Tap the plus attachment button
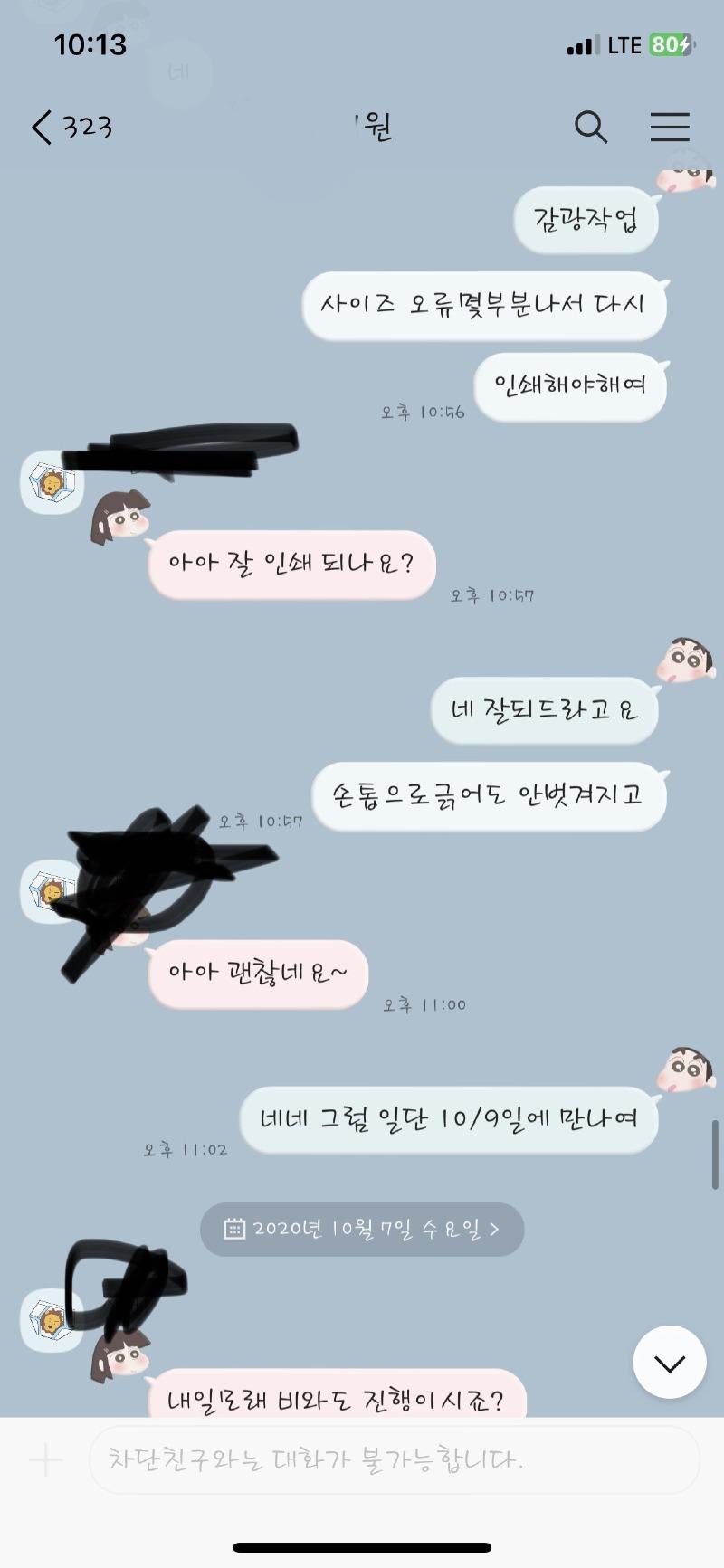 tap(45, 1459)
